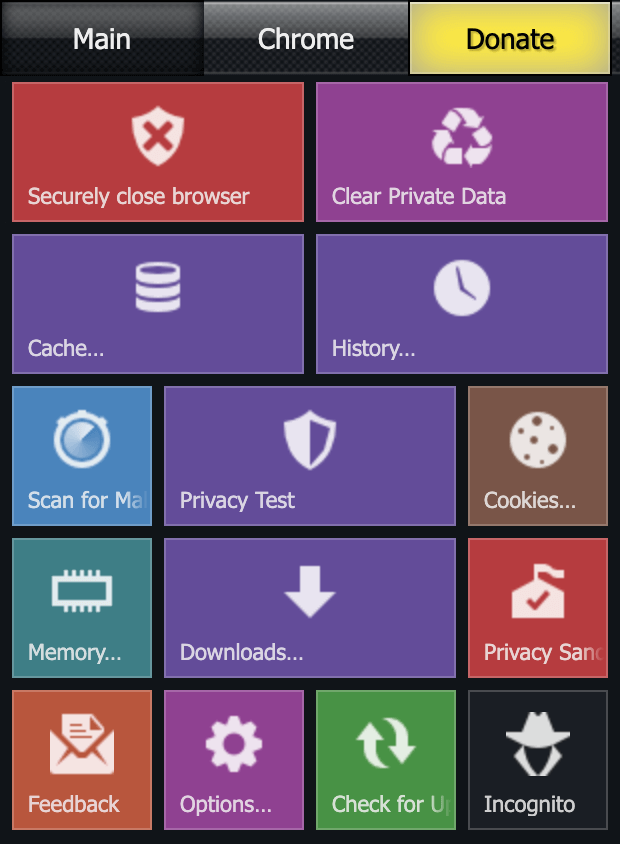Check for Updates
Image resolution: width=620 pixels, height=844 pixels.
386,760
